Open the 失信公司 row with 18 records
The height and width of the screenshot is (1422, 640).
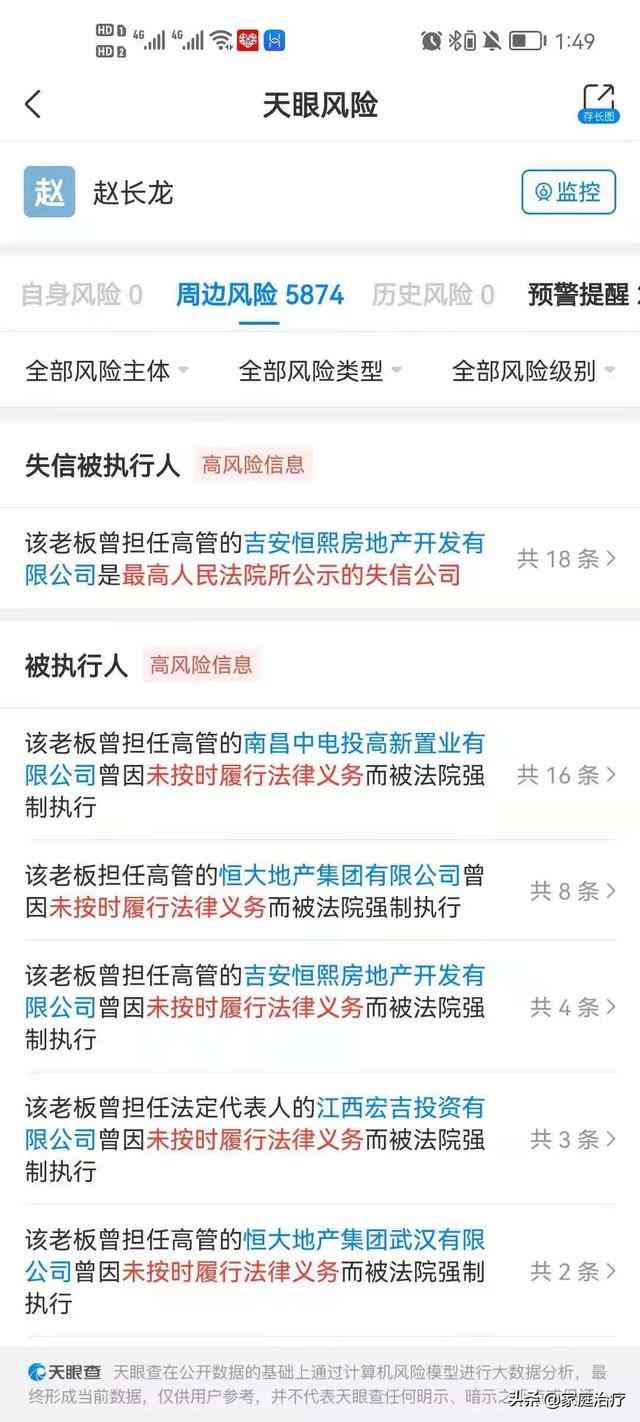tap(320, 559)
